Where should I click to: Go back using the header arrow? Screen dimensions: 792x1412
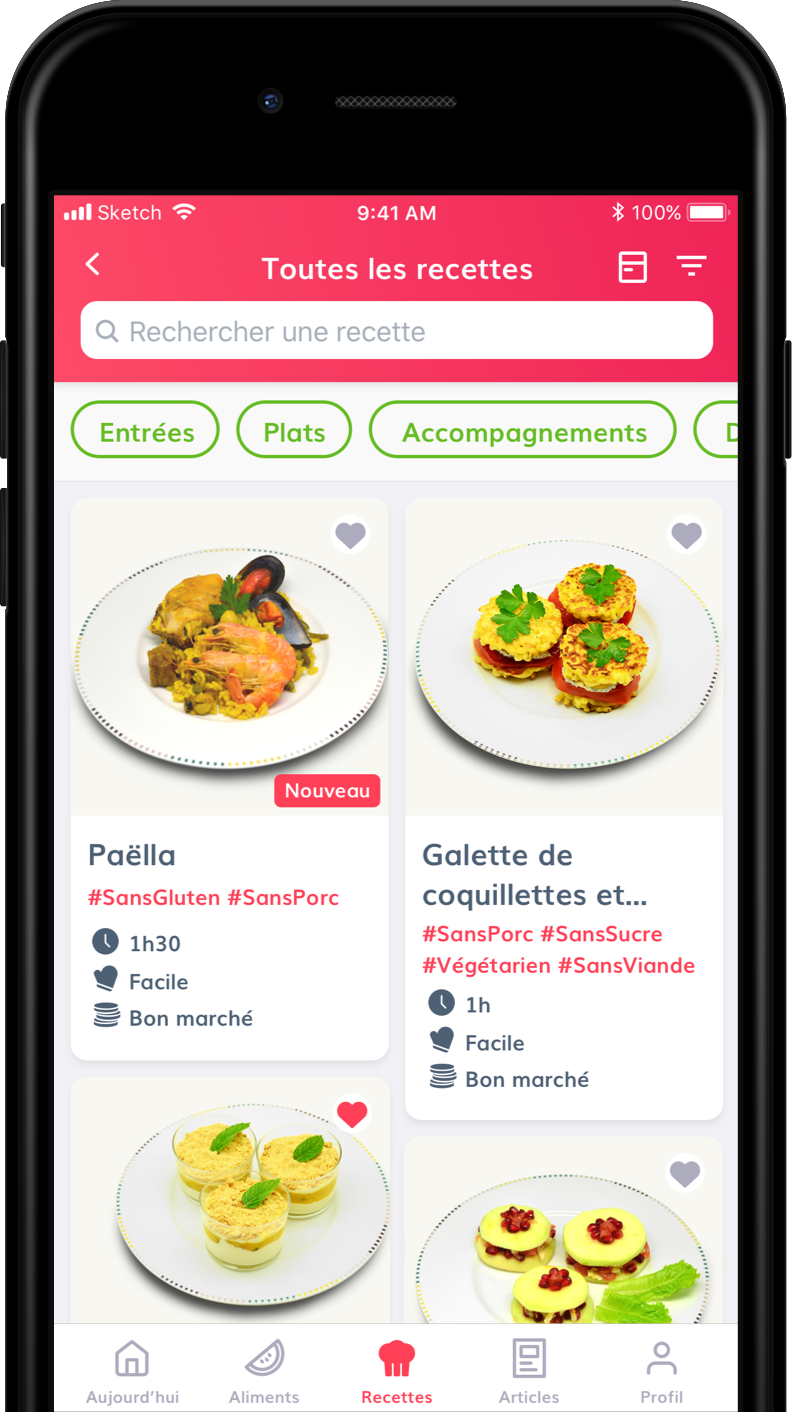(x=93, y=265)
